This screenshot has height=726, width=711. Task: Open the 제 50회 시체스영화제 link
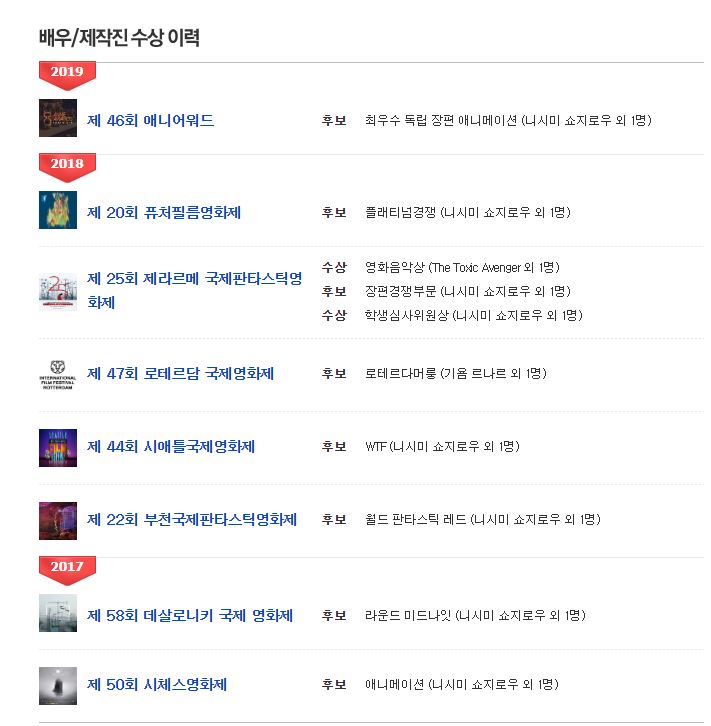tap(157, 685)
